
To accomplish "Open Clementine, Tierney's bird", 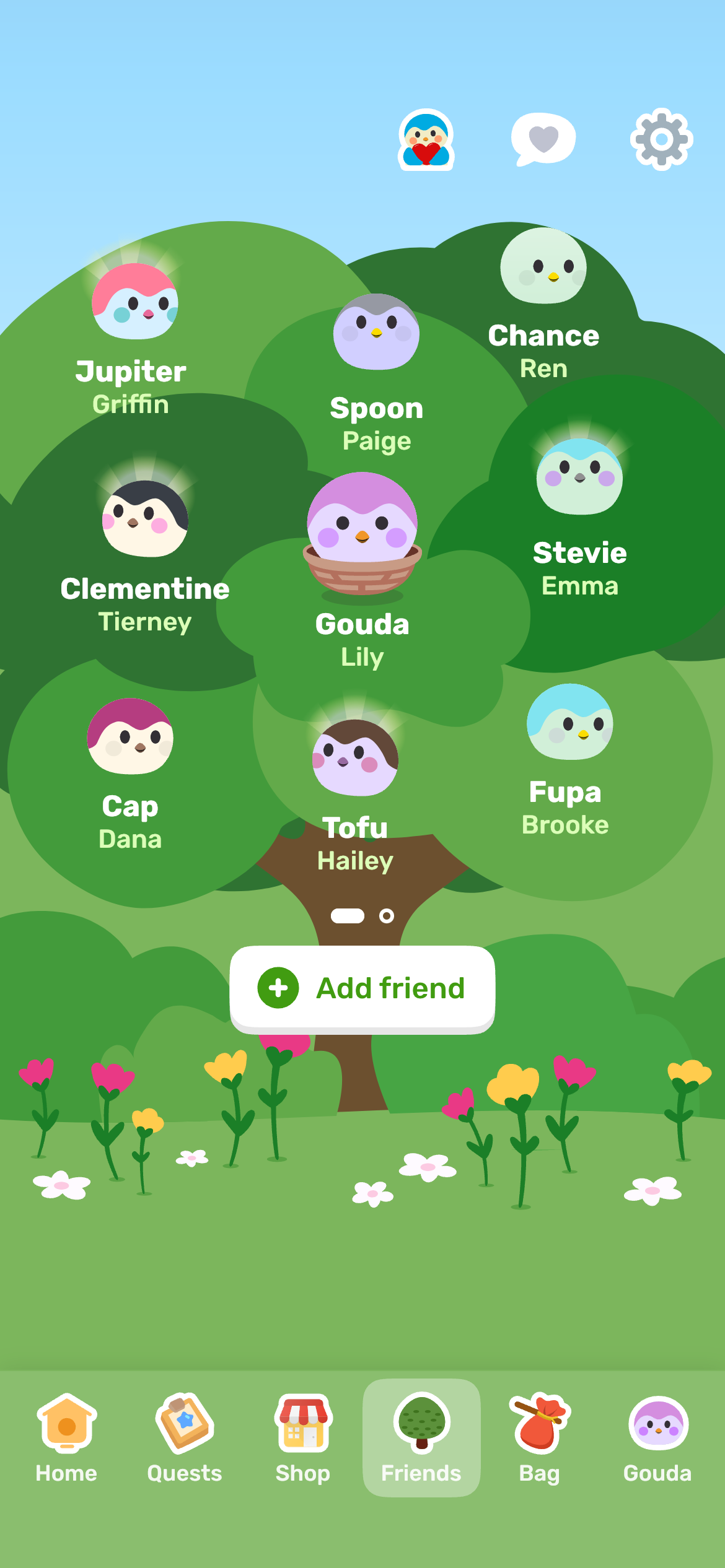I will [145, 519].
